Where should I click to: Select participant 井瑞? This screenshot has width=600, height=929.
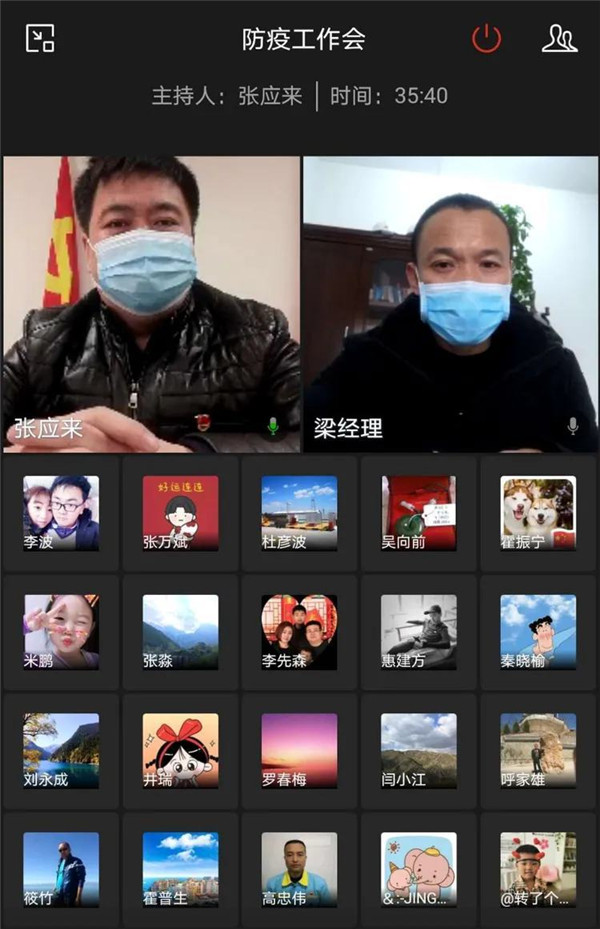(x=180, y=751)
